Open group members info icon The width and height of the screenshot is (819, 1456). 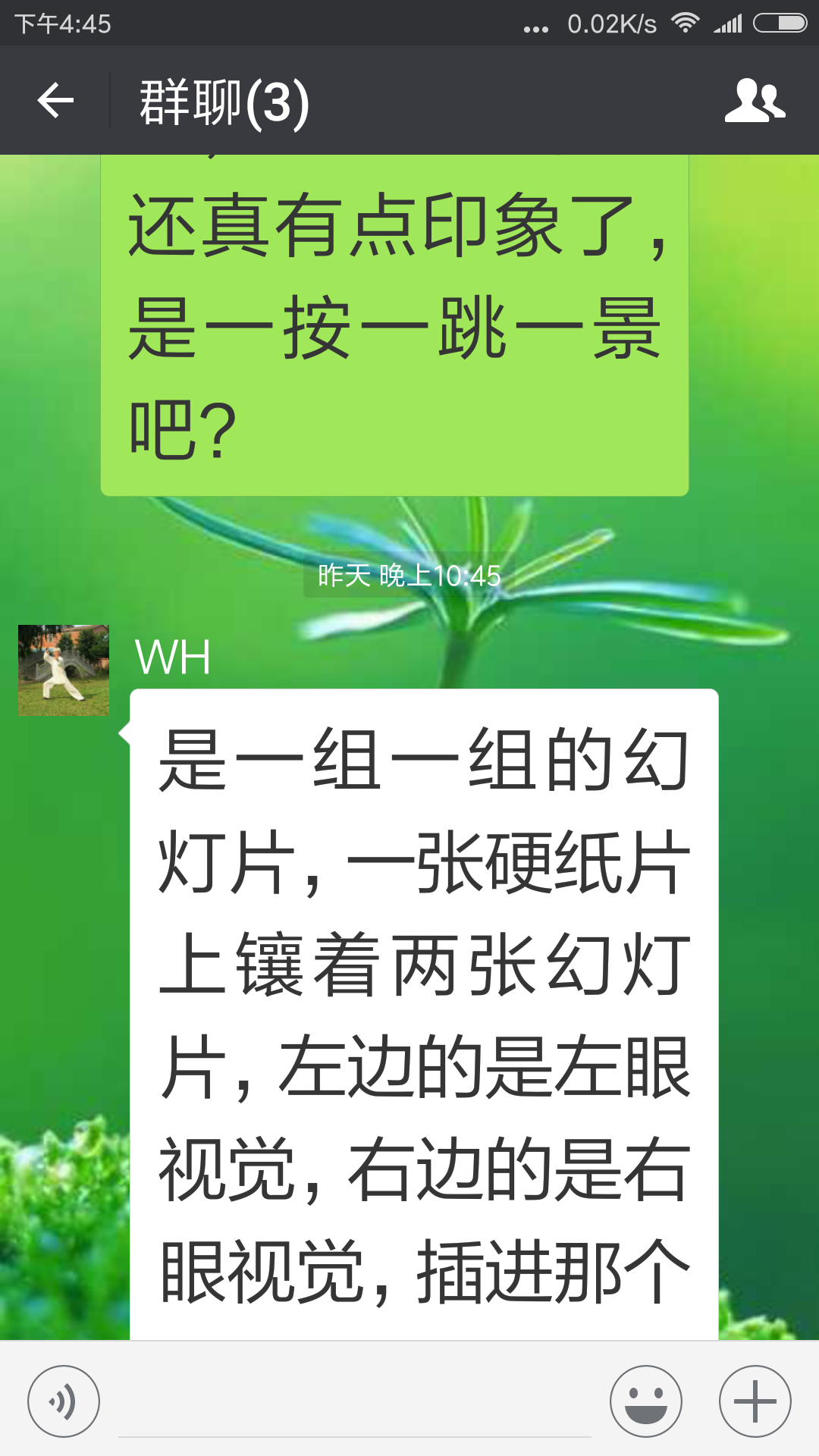point(755,101)
